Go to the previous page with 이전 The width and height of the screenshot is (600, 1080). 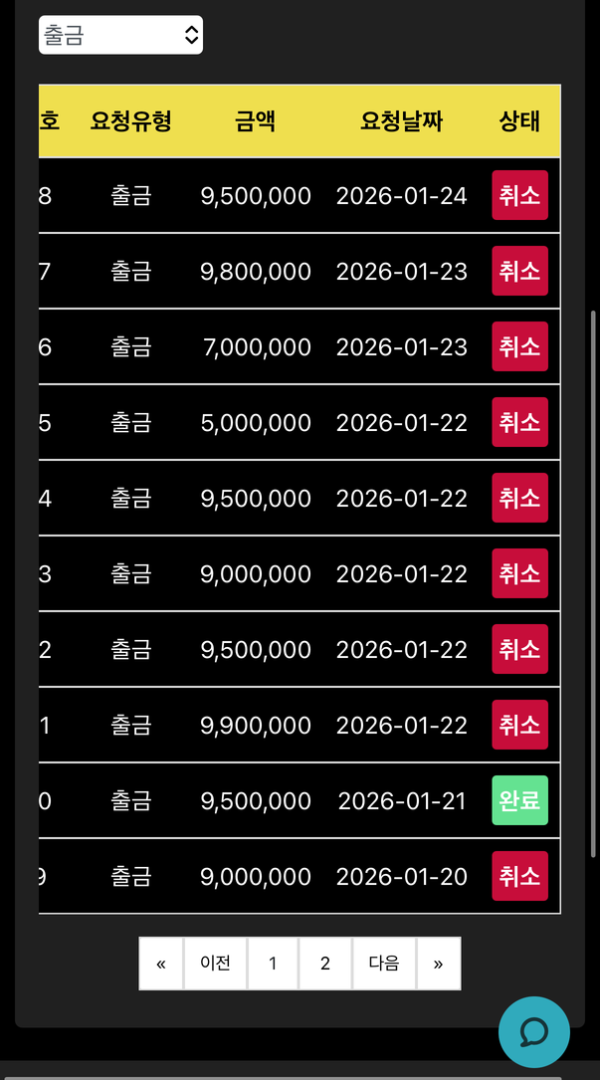pyautogui.click(x=215, y=963)
